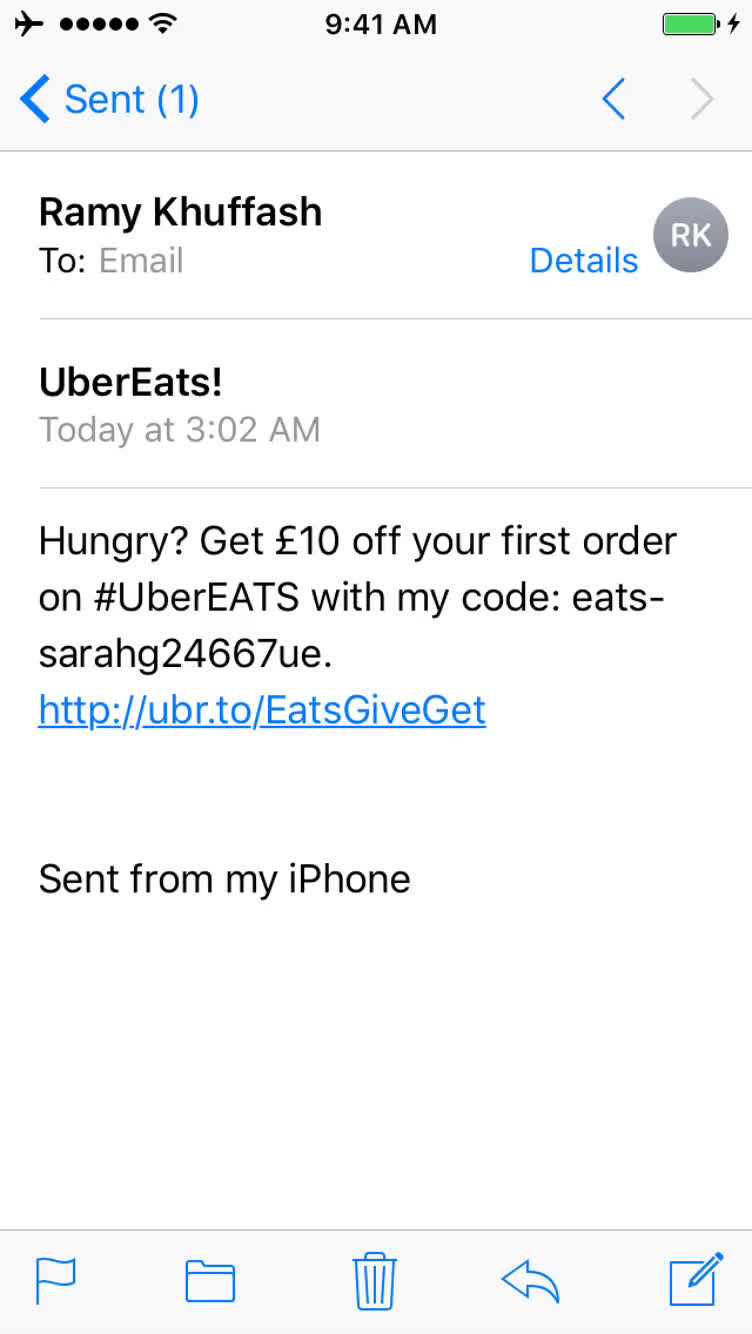Tap the battery indicator
The image size is (752, 1334).
click(x=690, y=22)
